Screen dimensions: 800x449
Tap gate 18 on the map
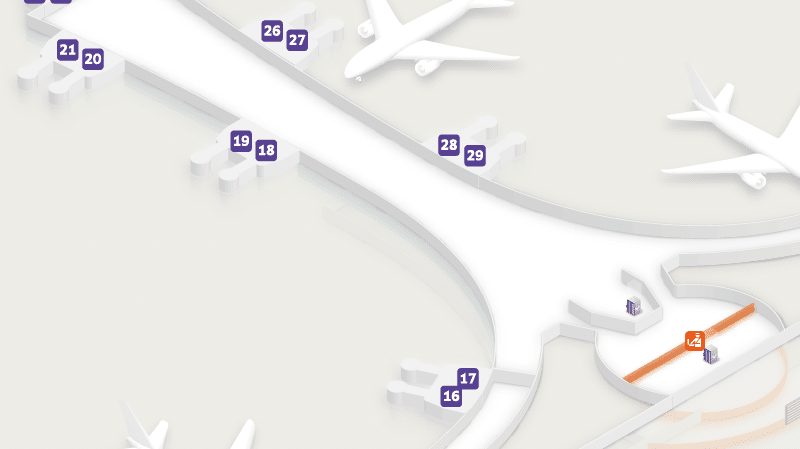pos(266,151)
